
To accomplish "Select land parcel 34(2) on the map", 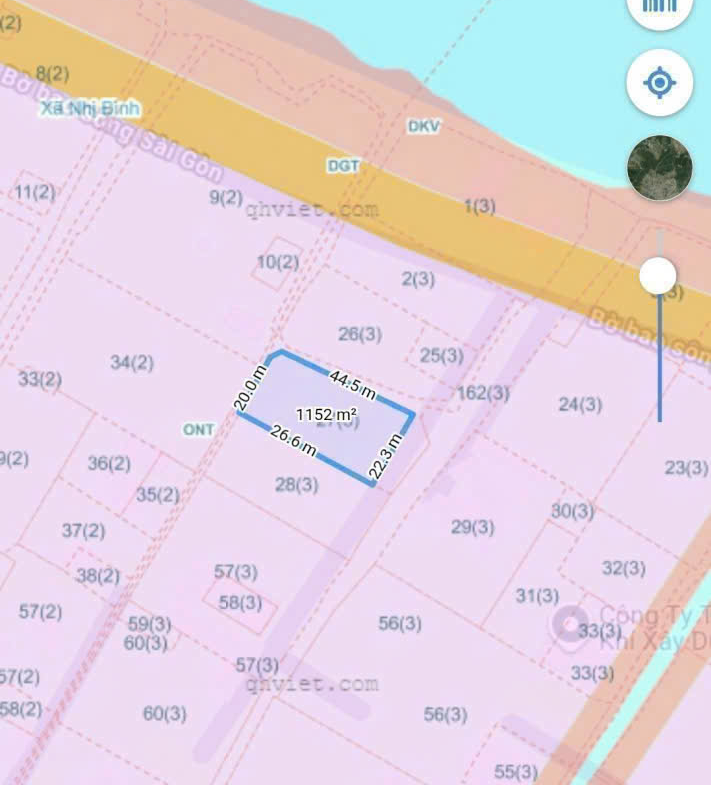I will 131,363.
